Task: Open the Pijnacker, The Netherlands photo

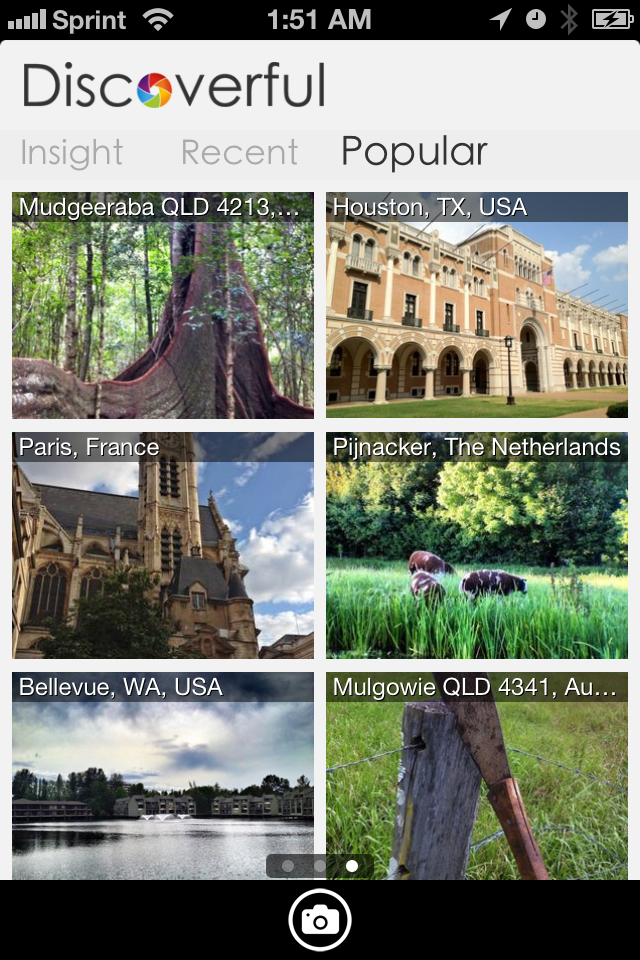Action: pos(477,546)
